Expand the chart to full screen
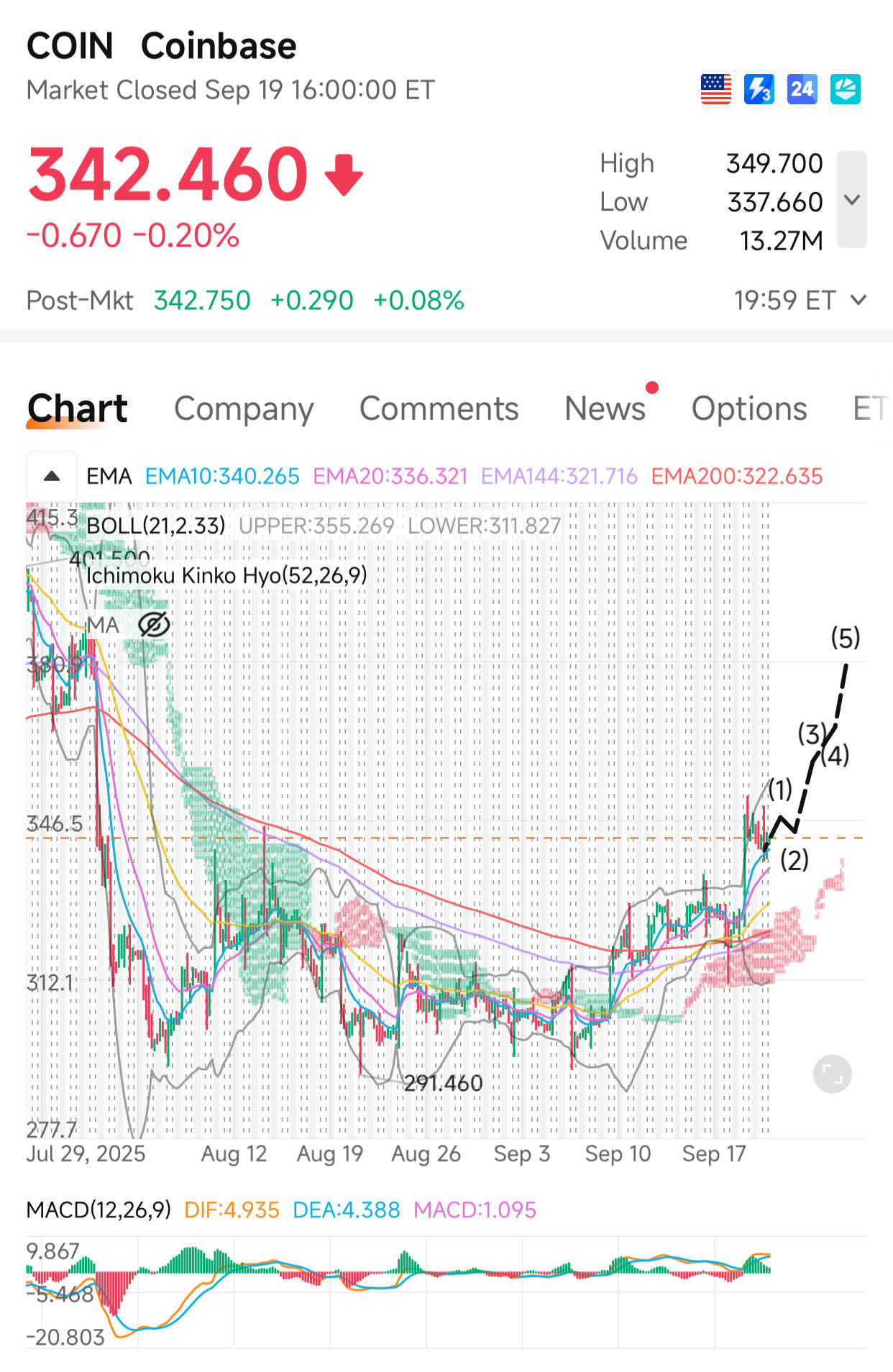 click(832, 1074)
